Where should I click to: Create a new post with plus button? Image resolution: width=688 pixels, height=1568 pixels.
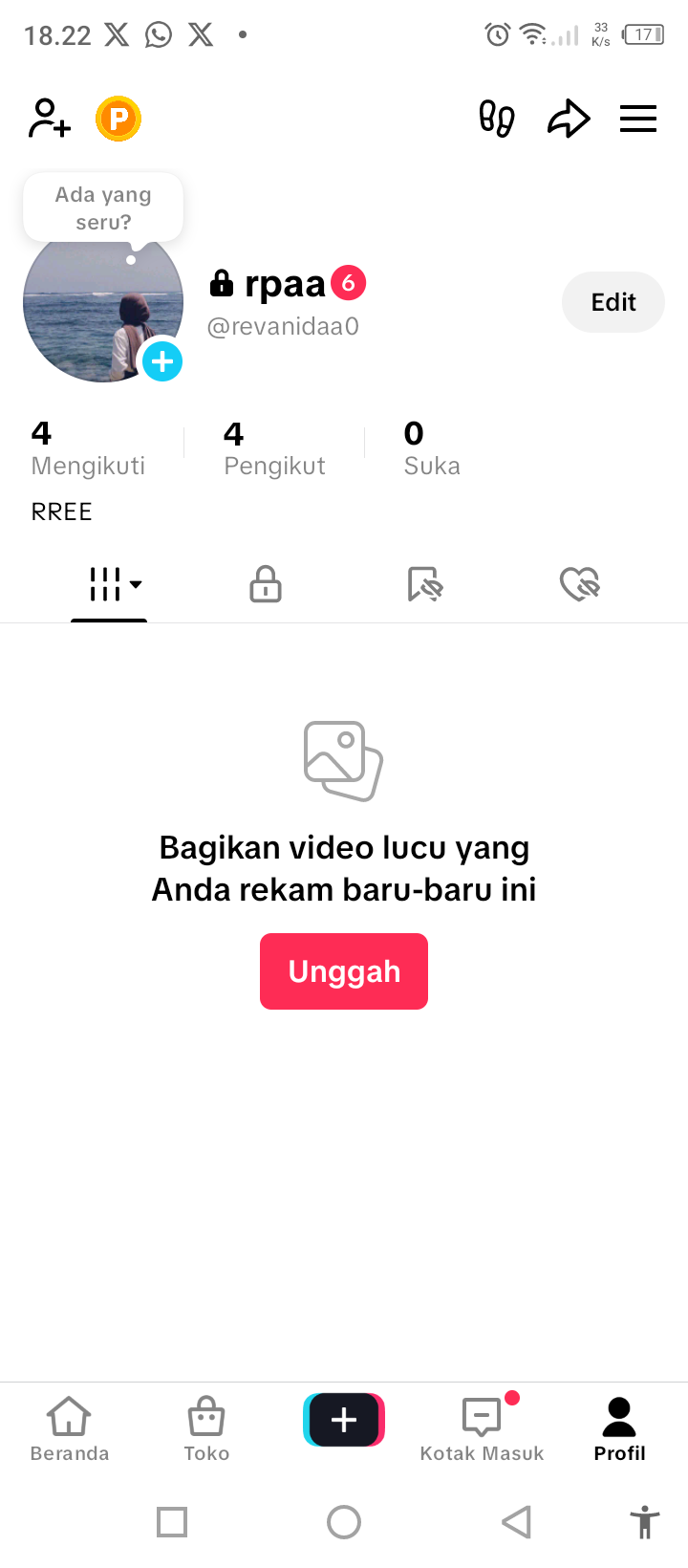(x=344, y=1420)
